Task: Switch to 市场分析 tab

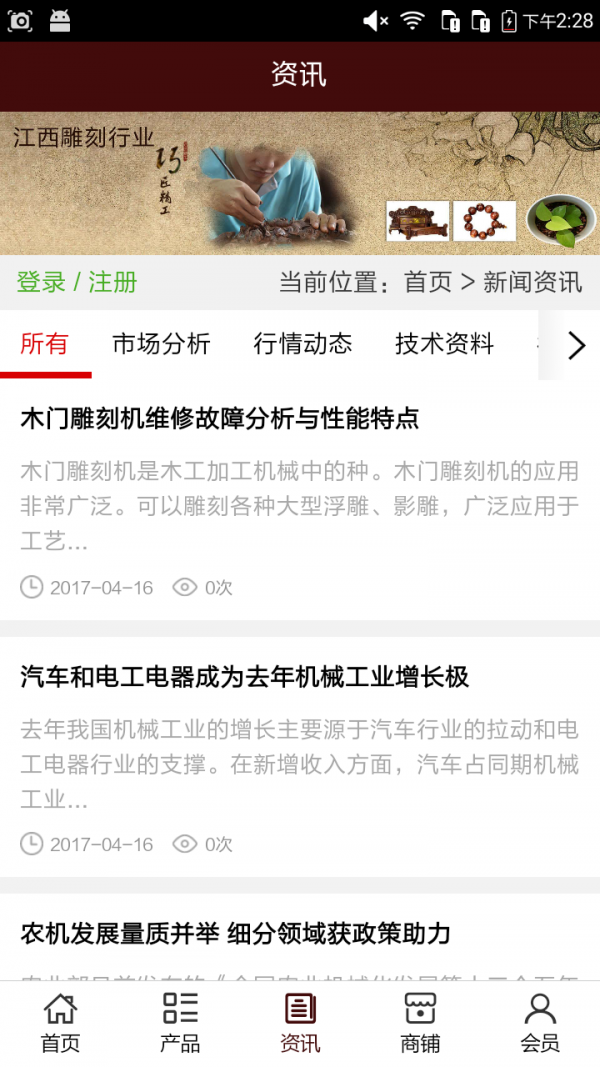Action: coord(161,344)
